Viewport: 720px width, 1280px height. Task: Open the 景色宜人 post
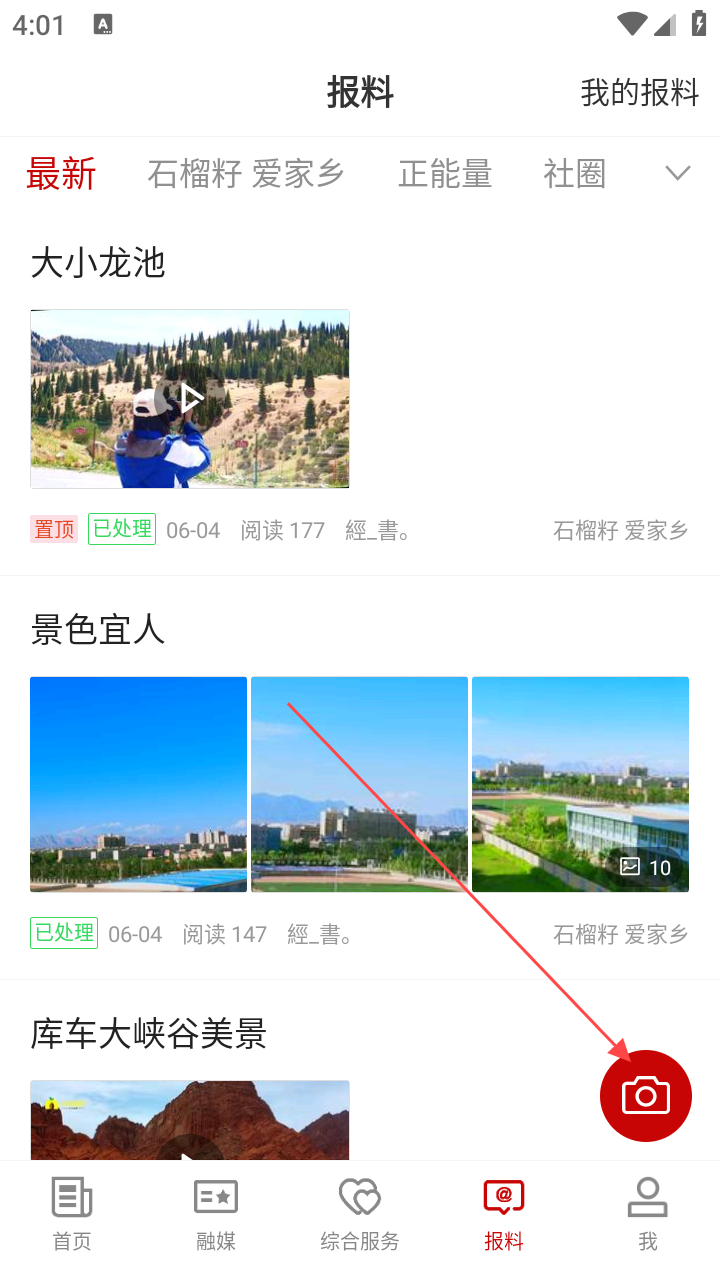(x=98, y=630)
